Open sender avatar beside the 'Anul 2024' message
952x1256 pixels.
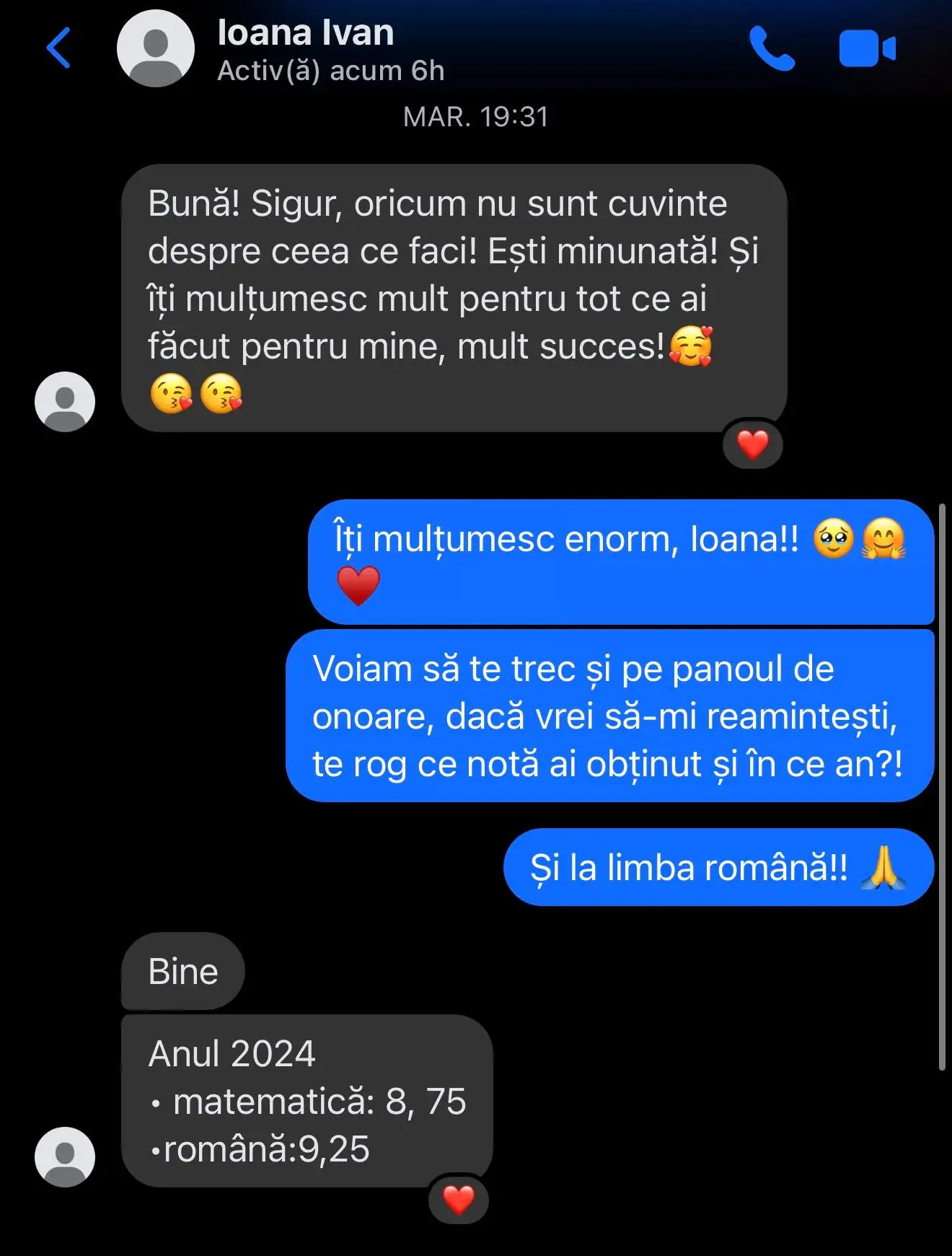[x=65, y=1156]
